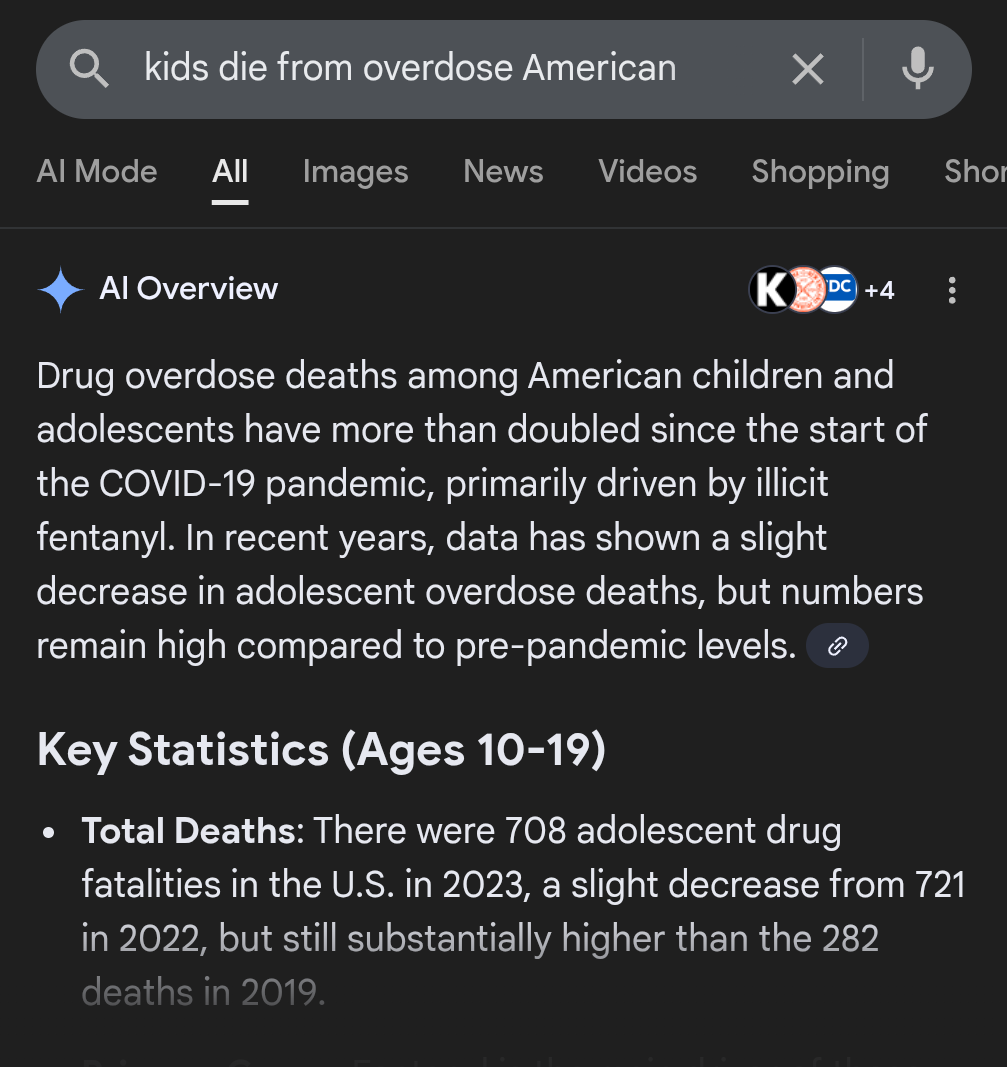Clear the search query with X
Screen dimensions: 1007x1067
point(808,69)
